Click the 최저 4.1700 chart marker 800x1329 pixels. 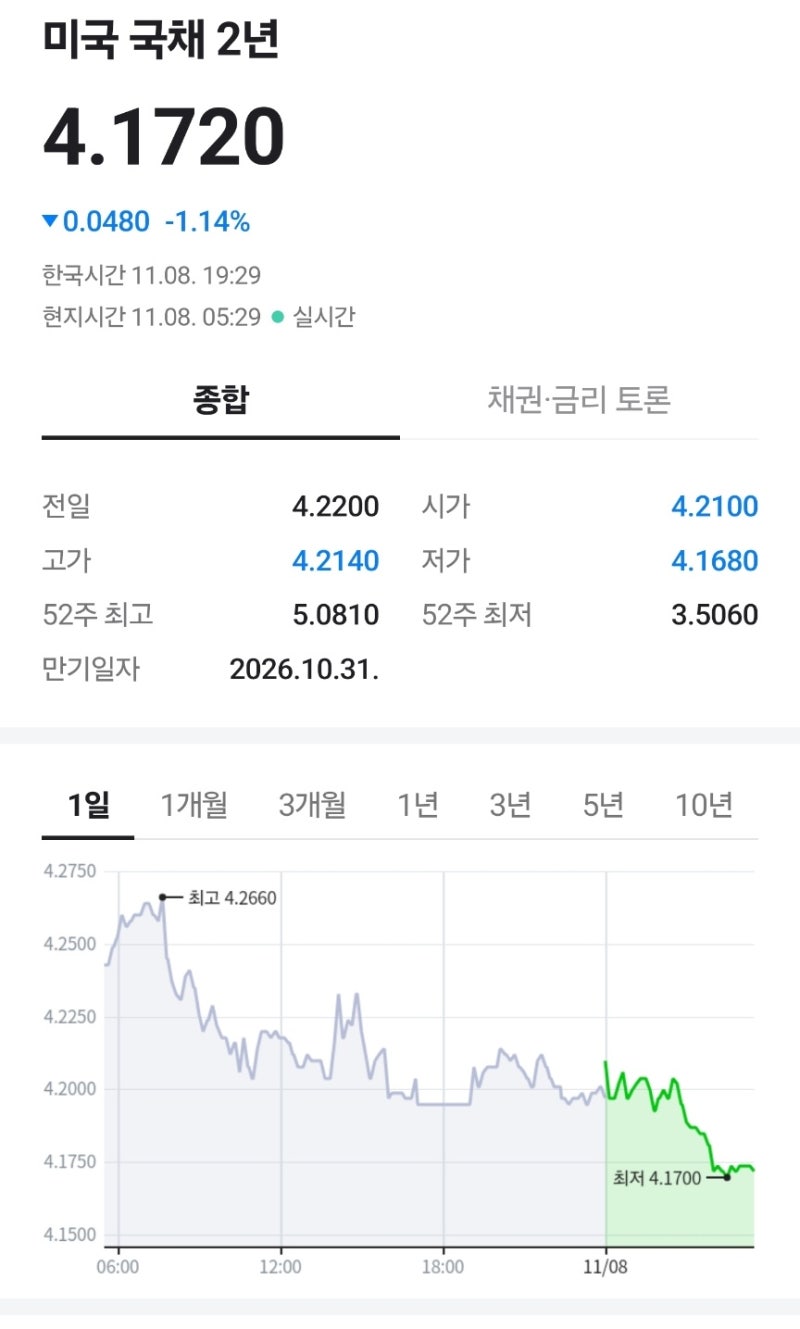[725, 1178]
